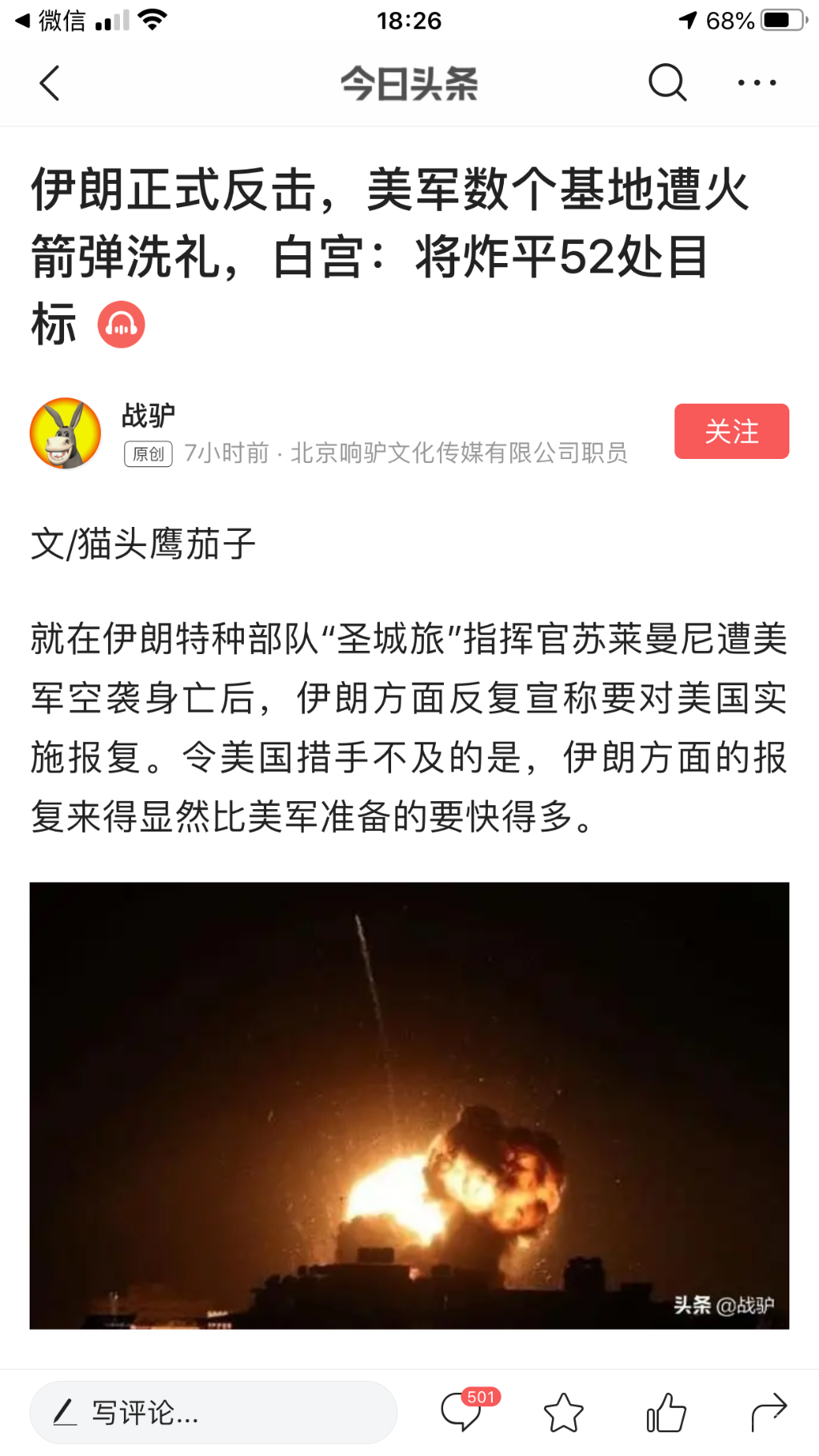Go back using the top-left arrow
The width and height of the screenshot is (819, 1456).
coord(50,83)
